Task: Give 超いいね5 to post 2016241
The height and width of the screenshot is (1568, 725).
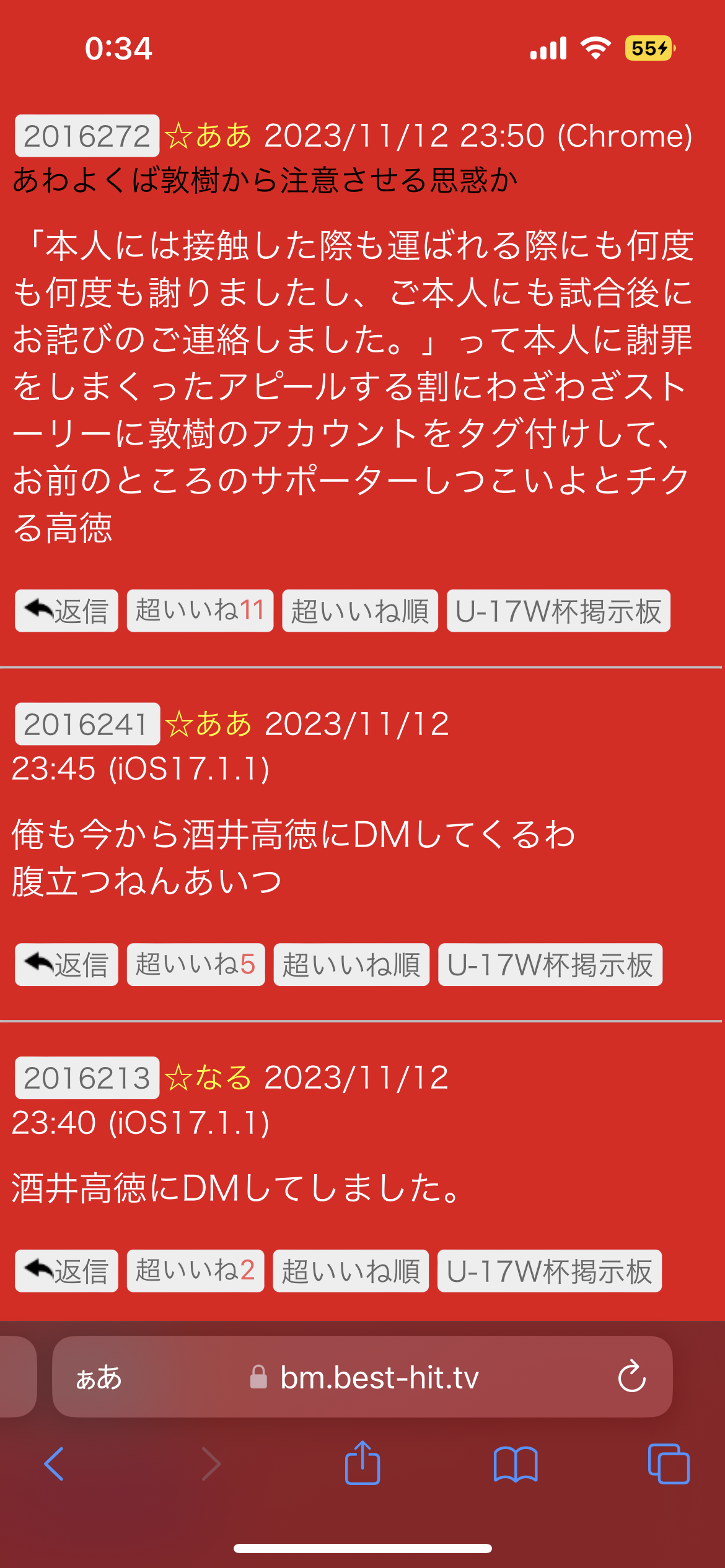Action: tap(195, 964)
